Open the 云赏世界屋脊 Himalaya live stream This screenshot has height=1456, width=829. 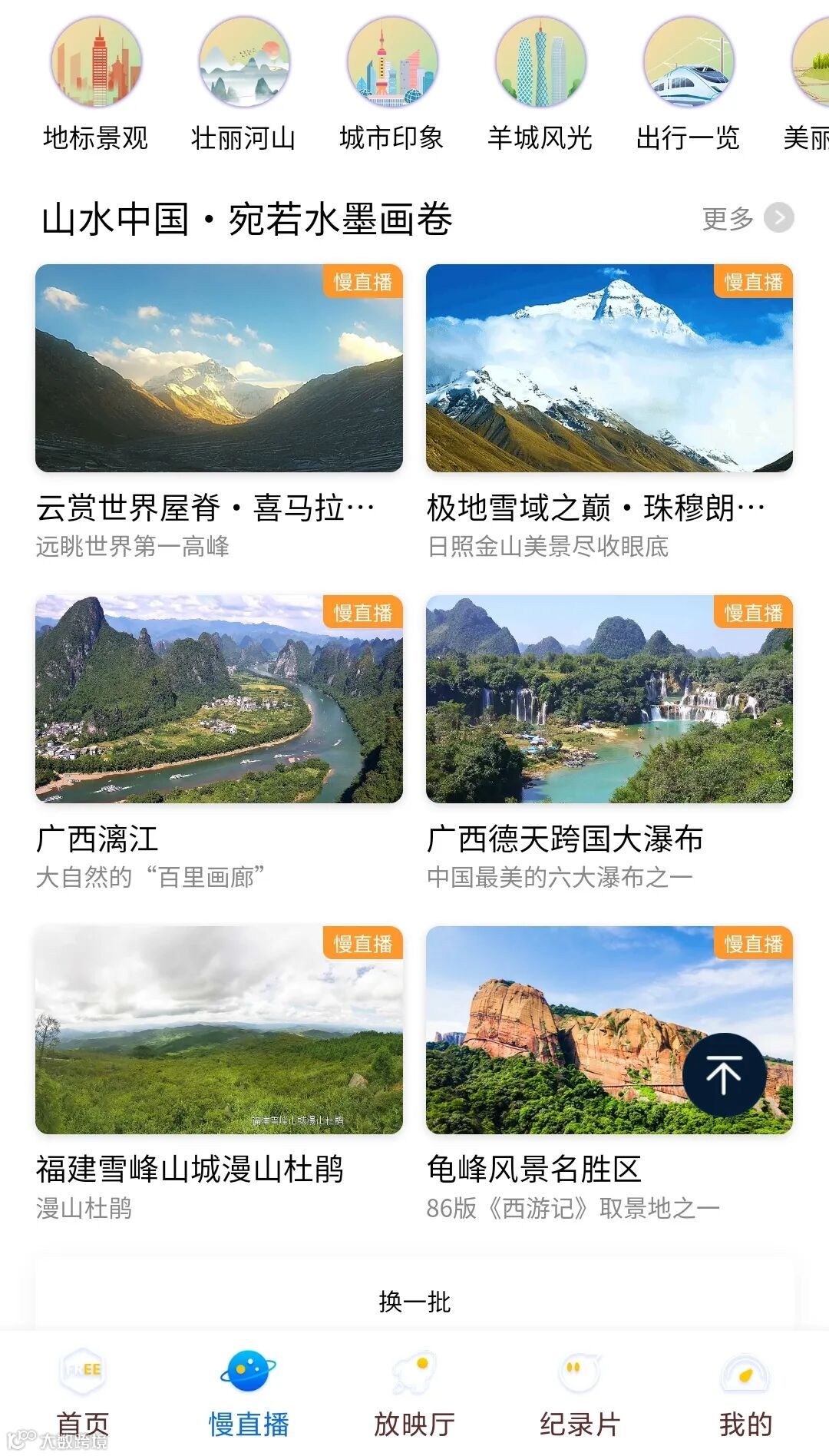pos(219,369)
